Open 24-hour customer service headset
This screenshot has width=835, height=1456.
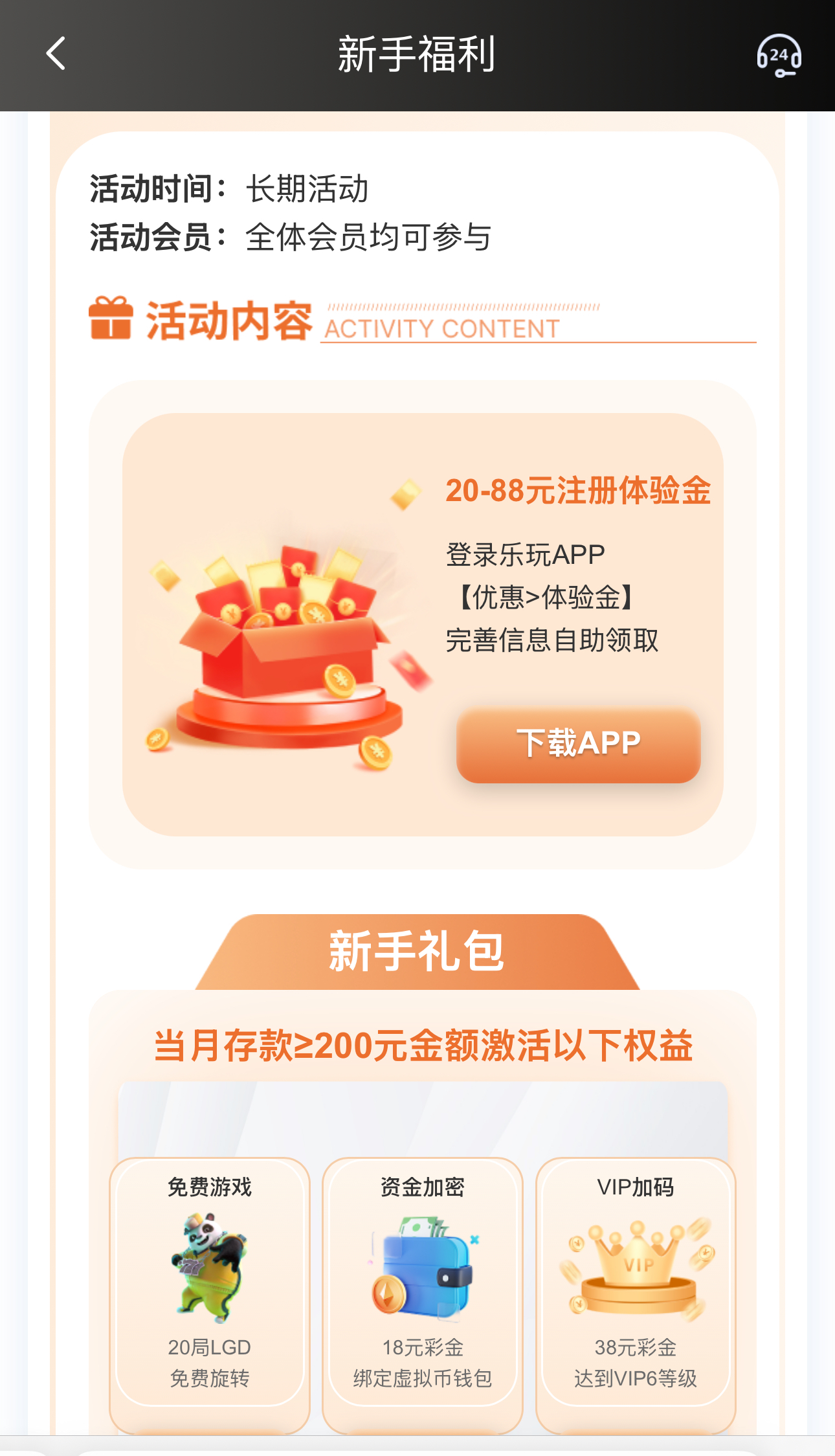[779, 56]
